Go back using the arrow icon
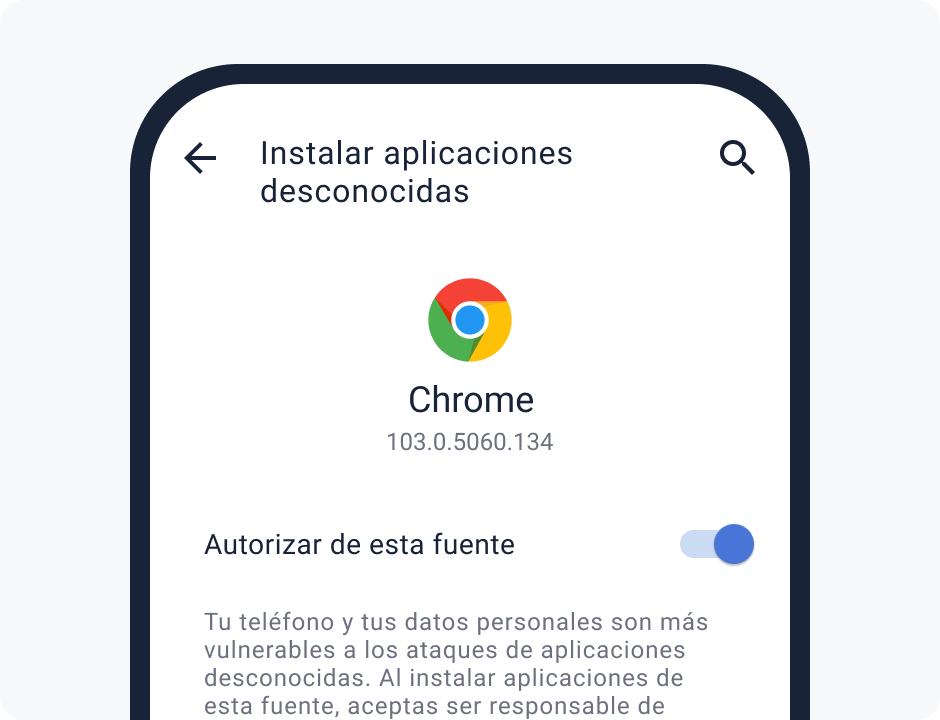The width and height of the screenshot is (940, 720). 200,158
